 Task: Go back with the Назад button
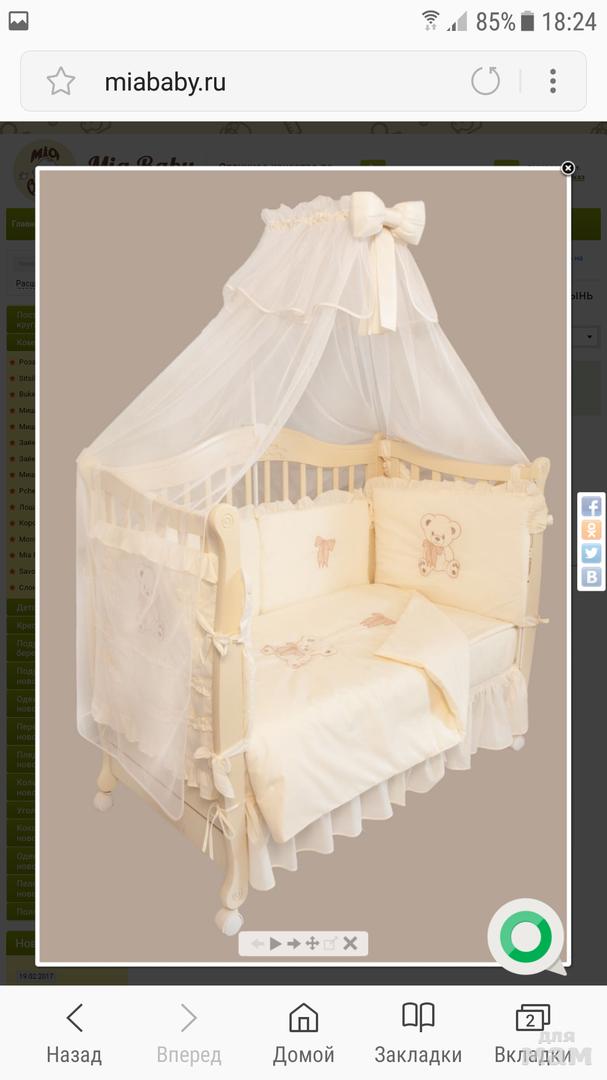(x=74, y=1034)
